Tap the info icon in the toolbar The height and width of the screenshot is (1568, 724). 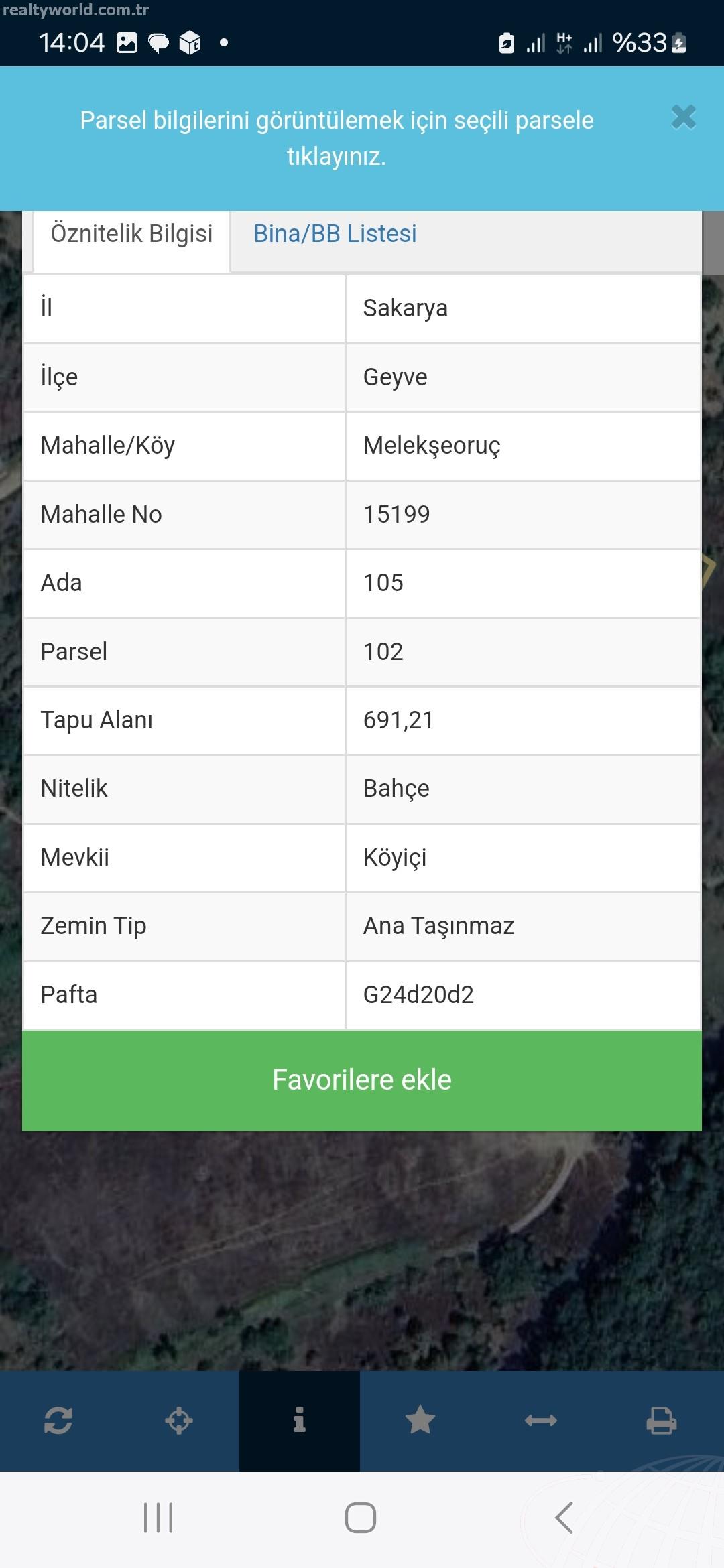click(300, 1420)
